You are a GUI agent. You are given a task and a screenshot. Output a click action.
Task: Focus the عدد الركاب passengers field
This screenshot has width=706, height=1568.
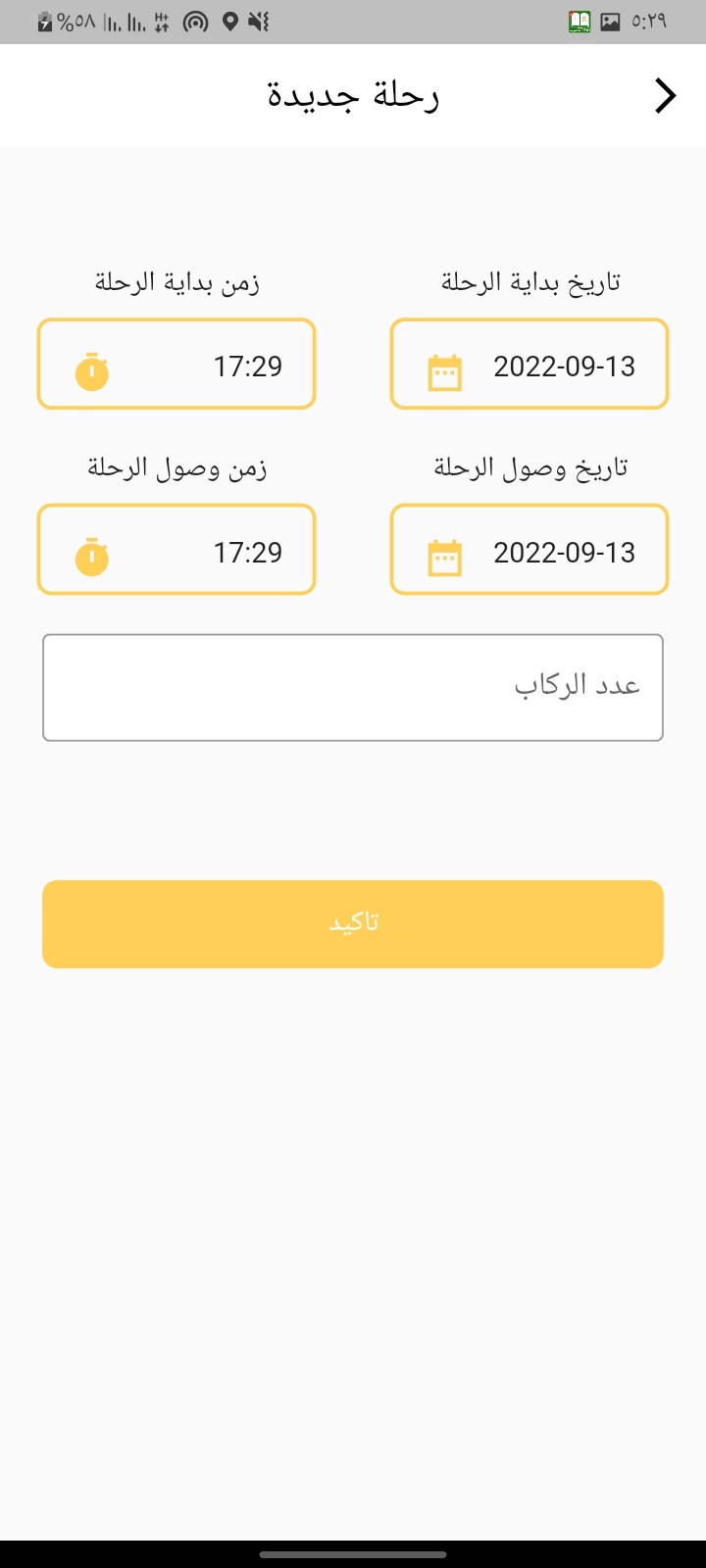point(353,687)
